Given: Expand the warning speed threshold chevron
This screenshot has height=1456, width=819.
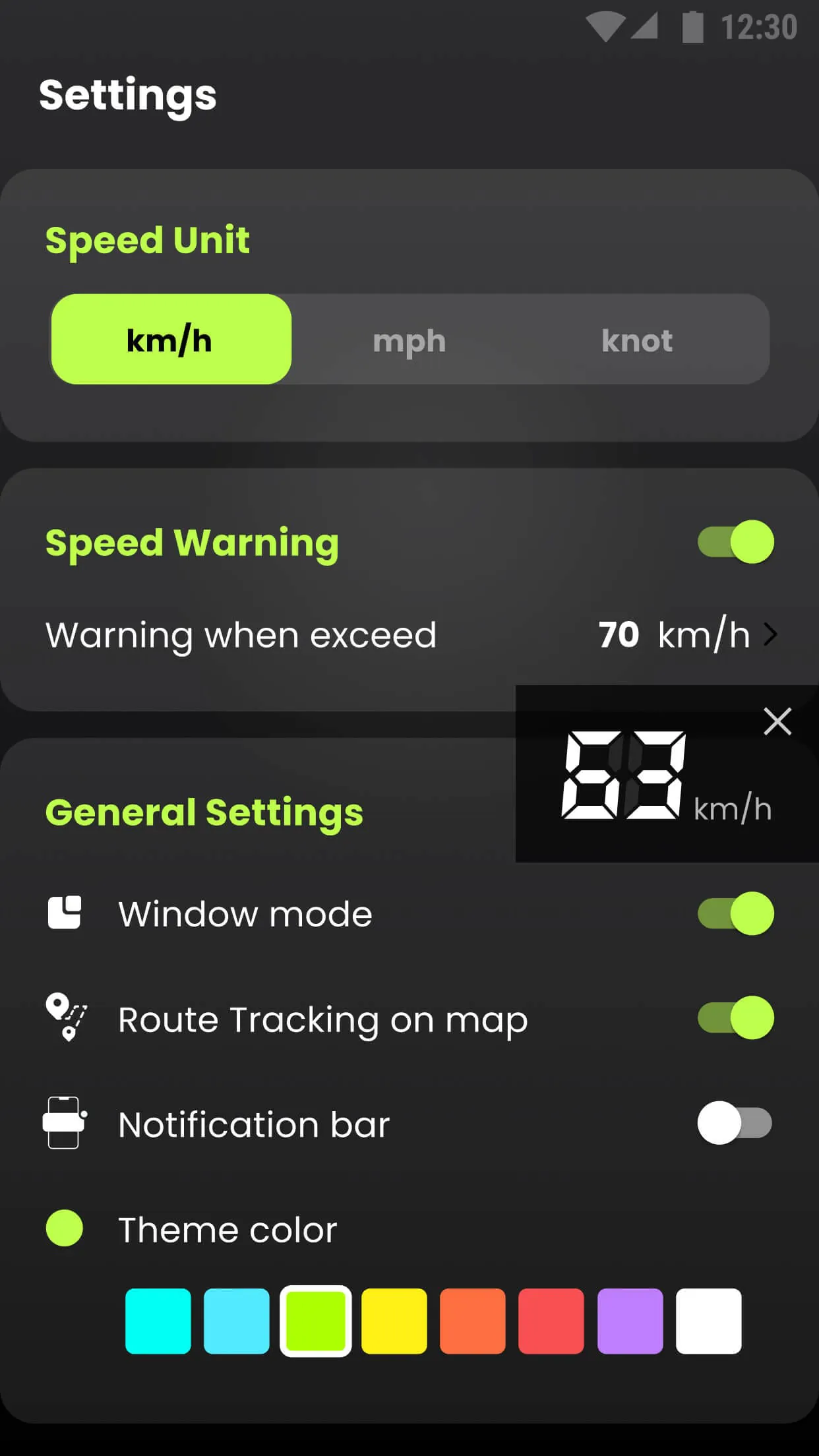Looking at the screenshot, I should point(772,634).
